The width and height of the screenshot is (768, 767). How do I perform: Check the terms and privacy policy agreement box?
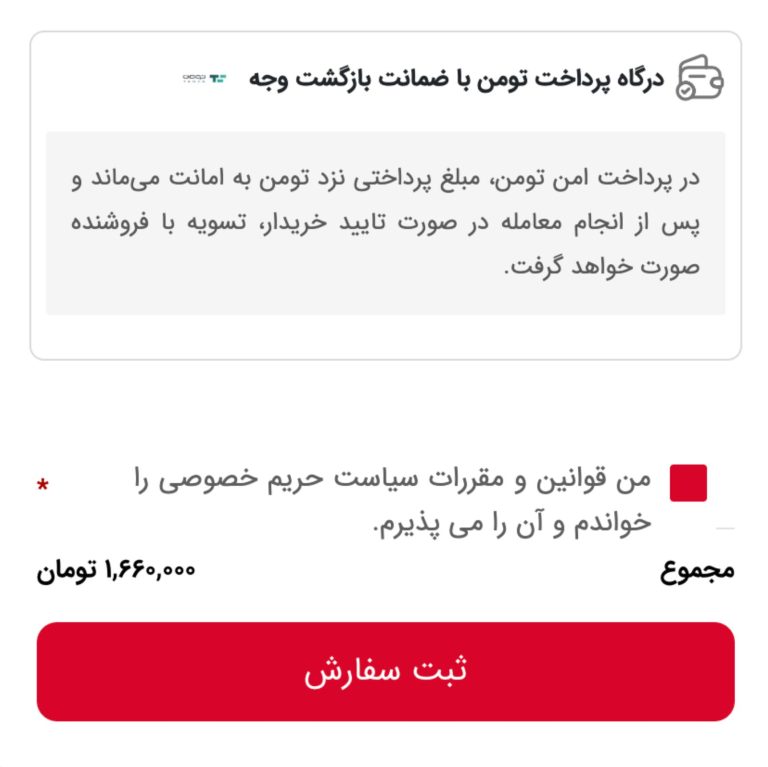click(688, 482)
